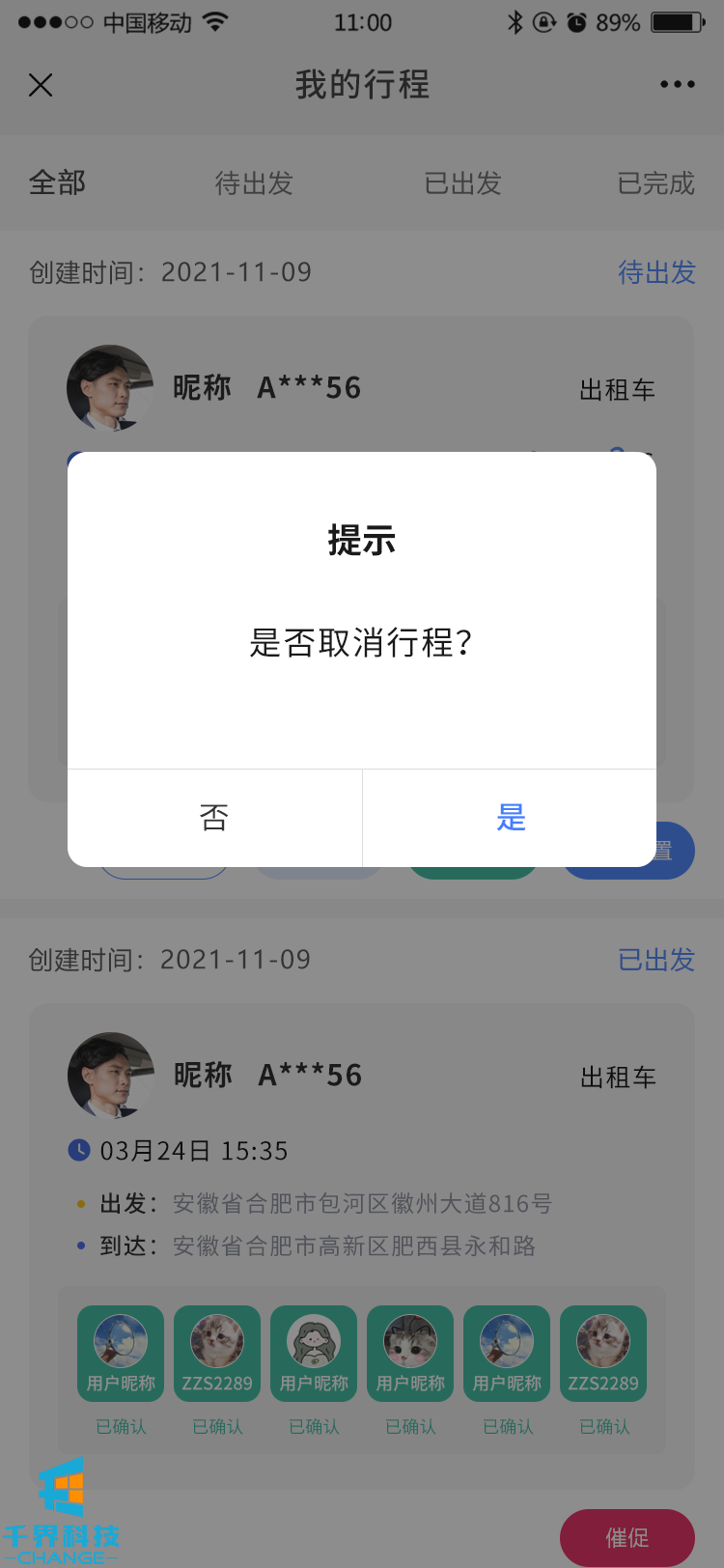Close the 我的行程 page
The width and height of the screenshot is (724, 1568).
pos(41,85)
